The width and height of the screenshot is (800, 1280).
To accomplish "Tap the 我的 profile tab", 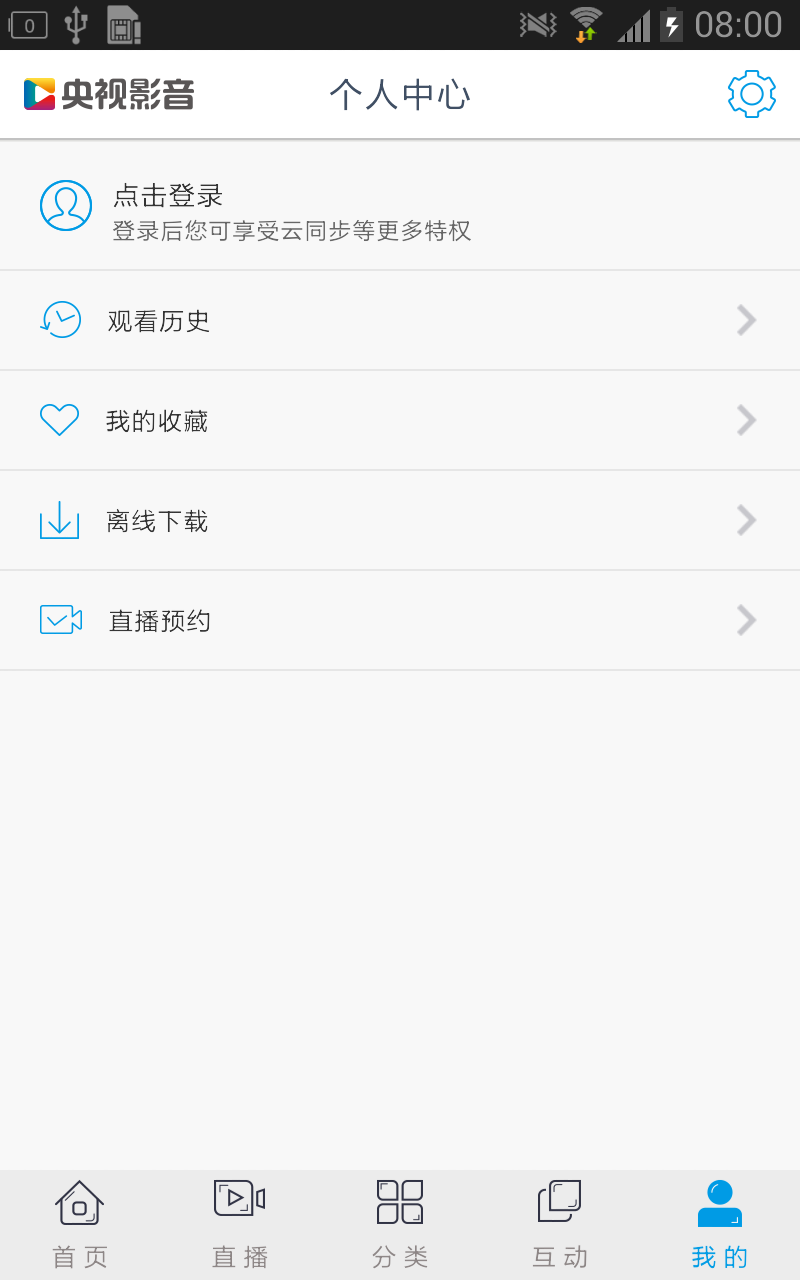I will 720,1224.
